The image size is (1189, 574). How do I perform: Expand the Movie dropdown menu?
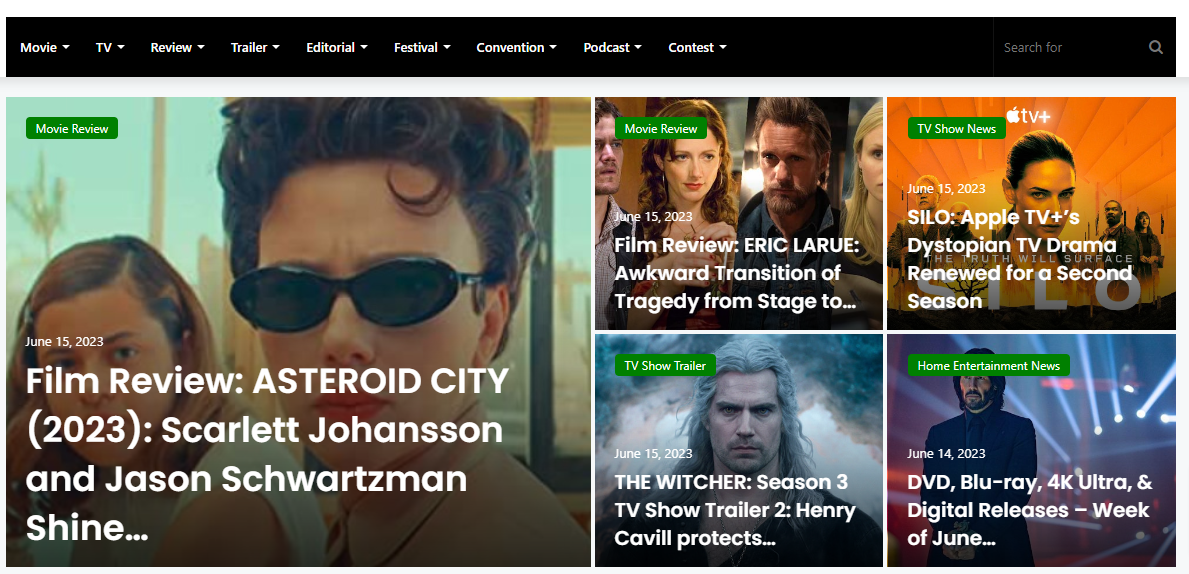(44, 47)
